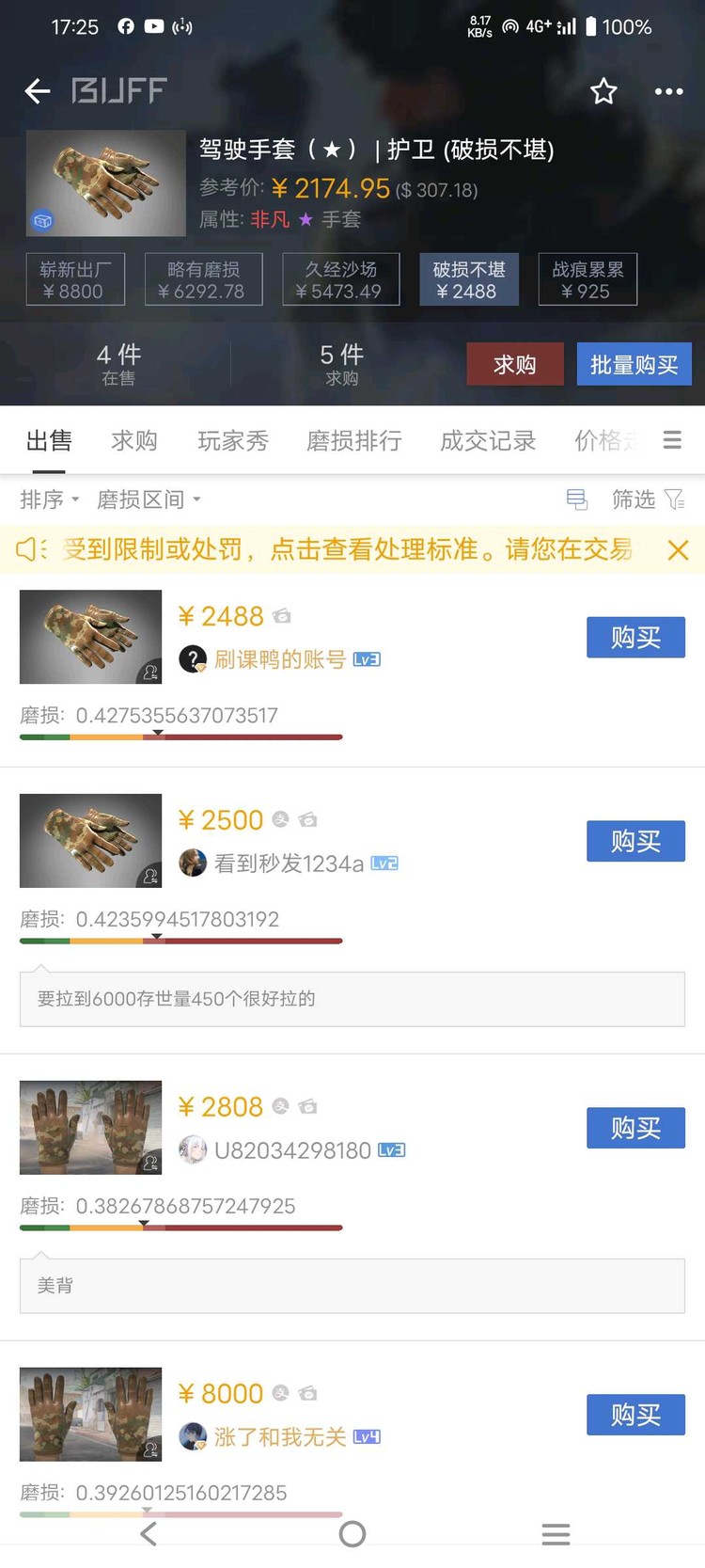The height and width of the screenshot is (1568, 705).
Task: Tap the red 求购 button
Action: click(515, 363)
